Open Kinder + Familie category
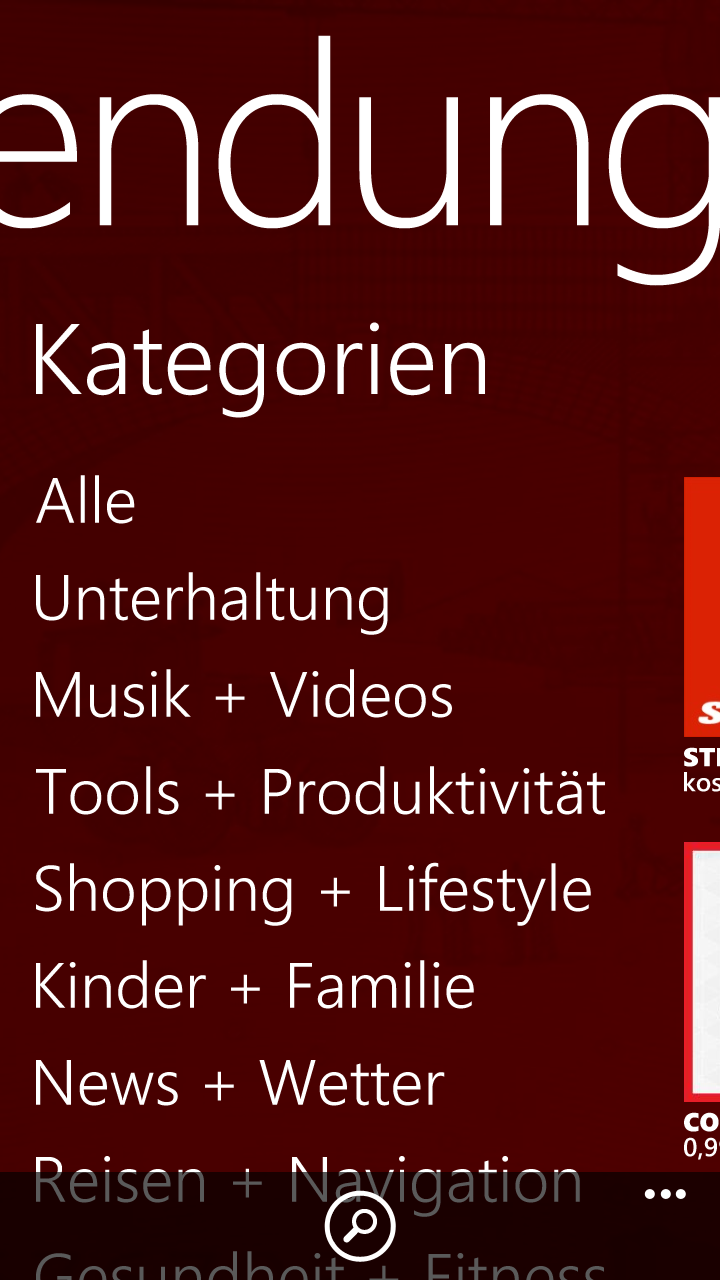This screenshot has height=1280, width=720. [254, 987]
